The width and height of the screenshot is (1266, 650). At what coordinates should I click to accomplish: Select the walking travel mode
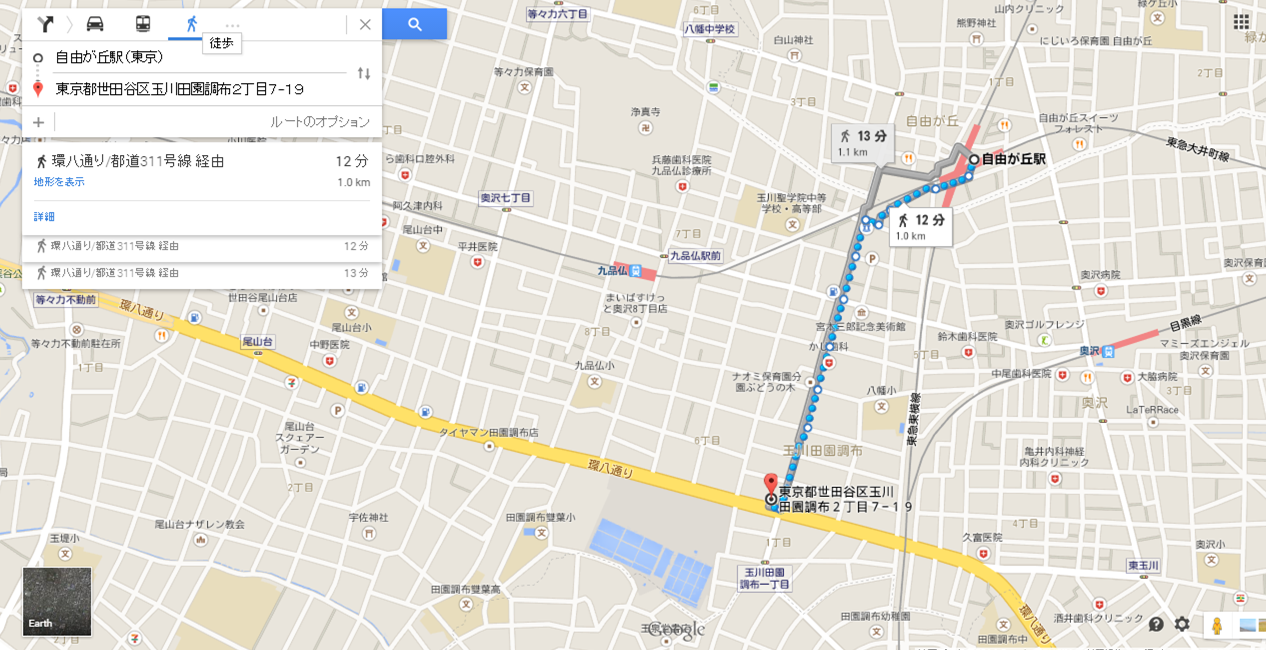(191, 24)
